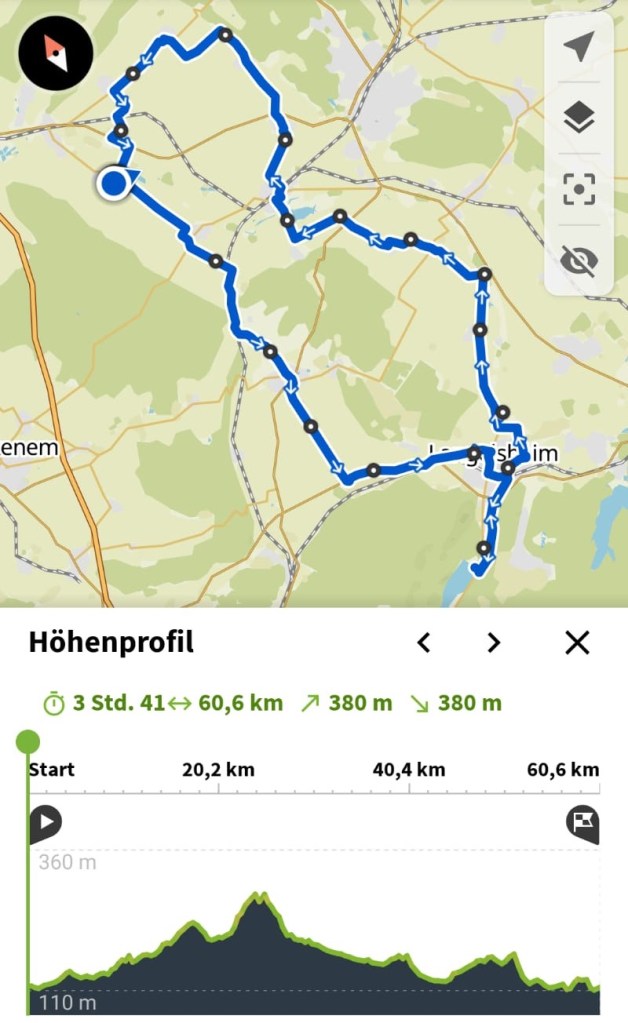Tap the green elevation position handle

pos(28,741)
